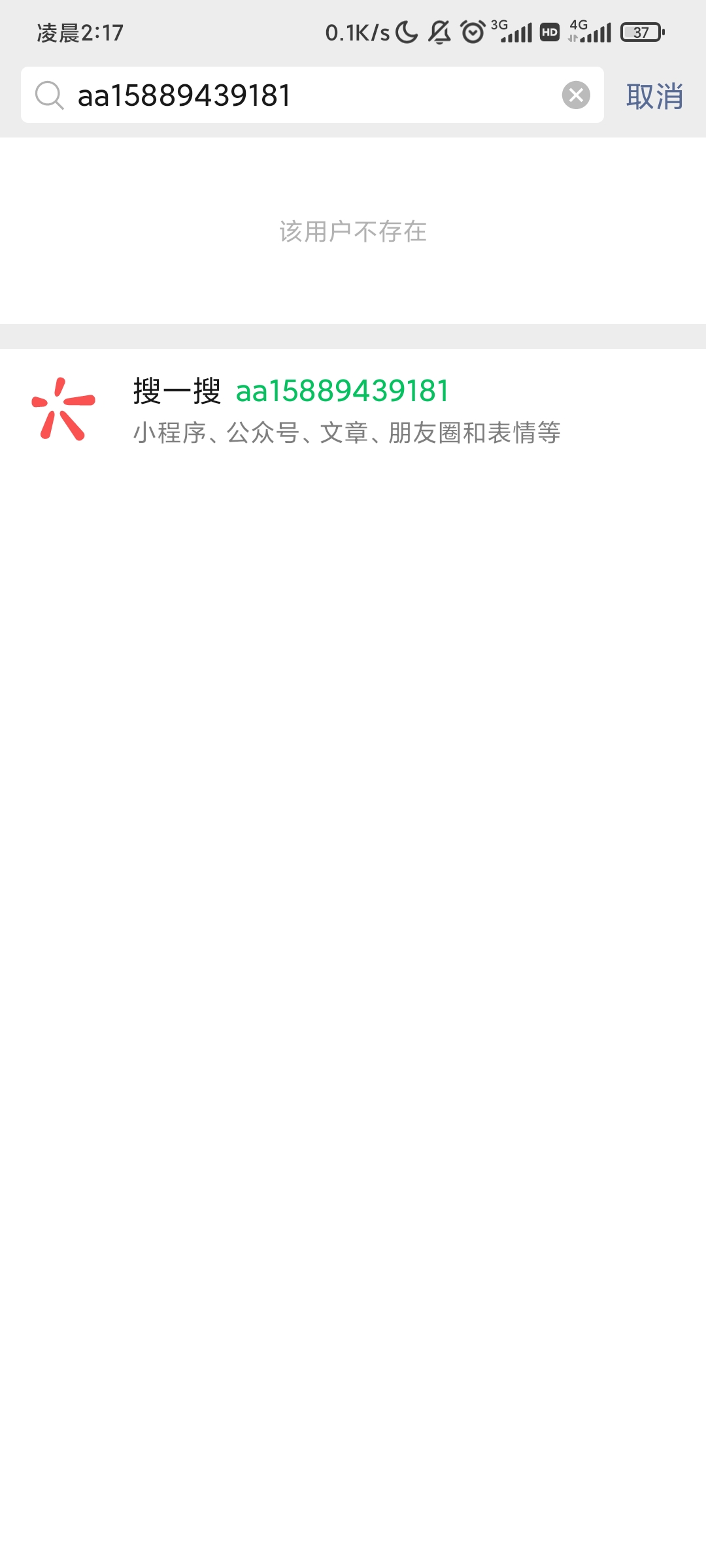Cancel the search with 取消
Viewport: 706px width, 1568px height.
click(654, 96)
